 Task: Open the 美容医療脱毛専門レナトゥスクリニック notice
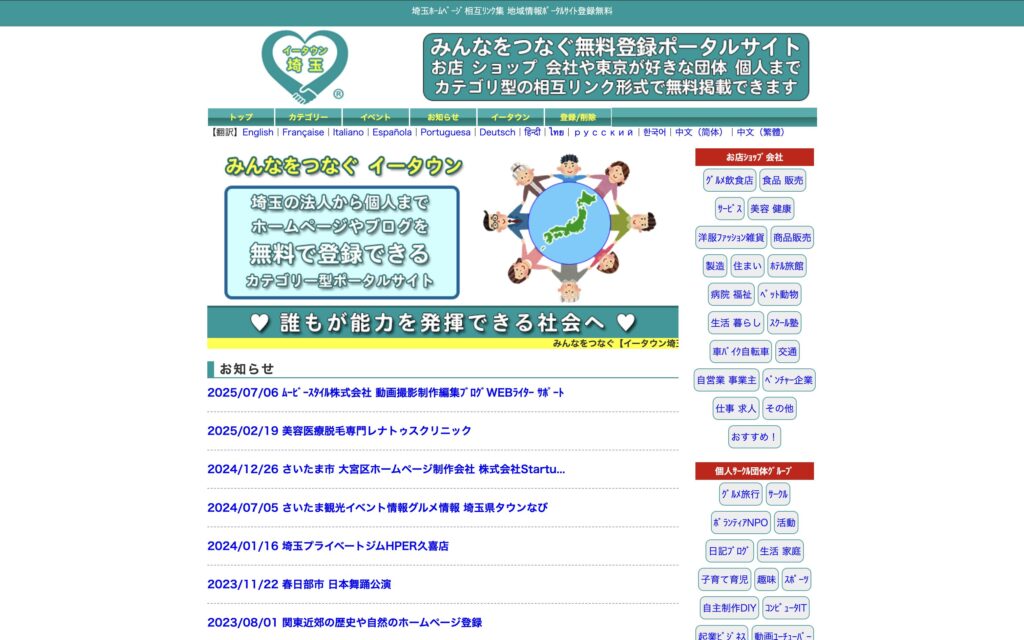tap(339, 431)
